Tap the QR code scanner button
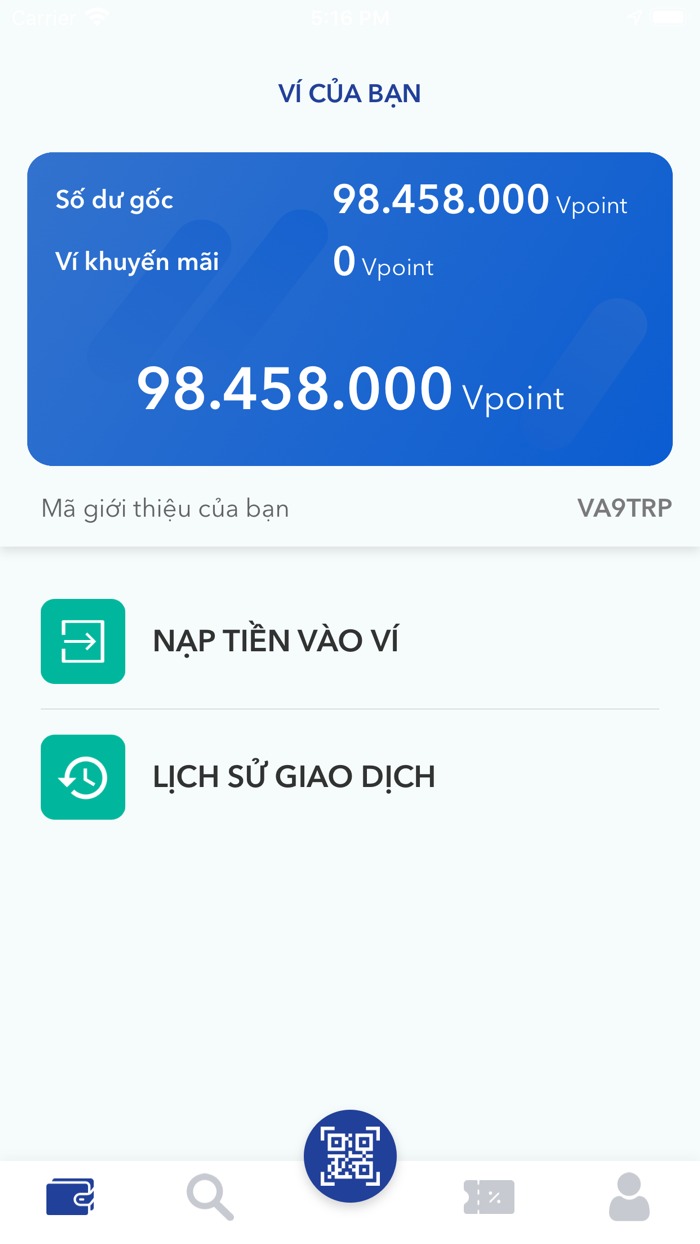The image size is (700, 1244). coord(350,1156)
